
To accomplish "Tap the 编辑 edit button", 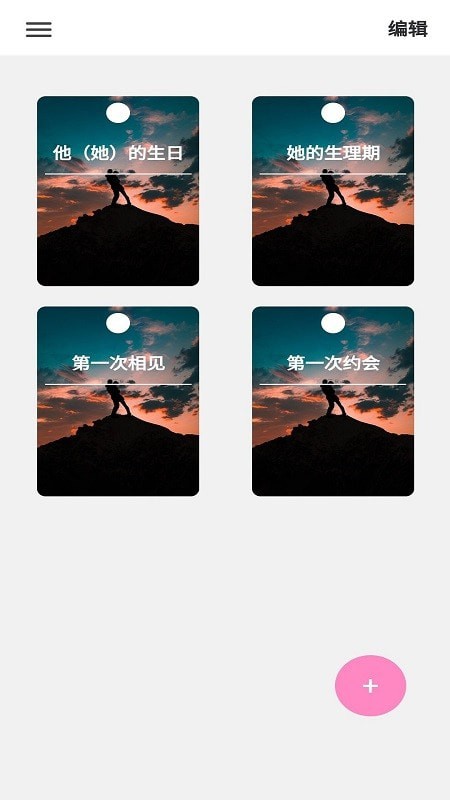I will pyautogui.click(x=408, y=29).
